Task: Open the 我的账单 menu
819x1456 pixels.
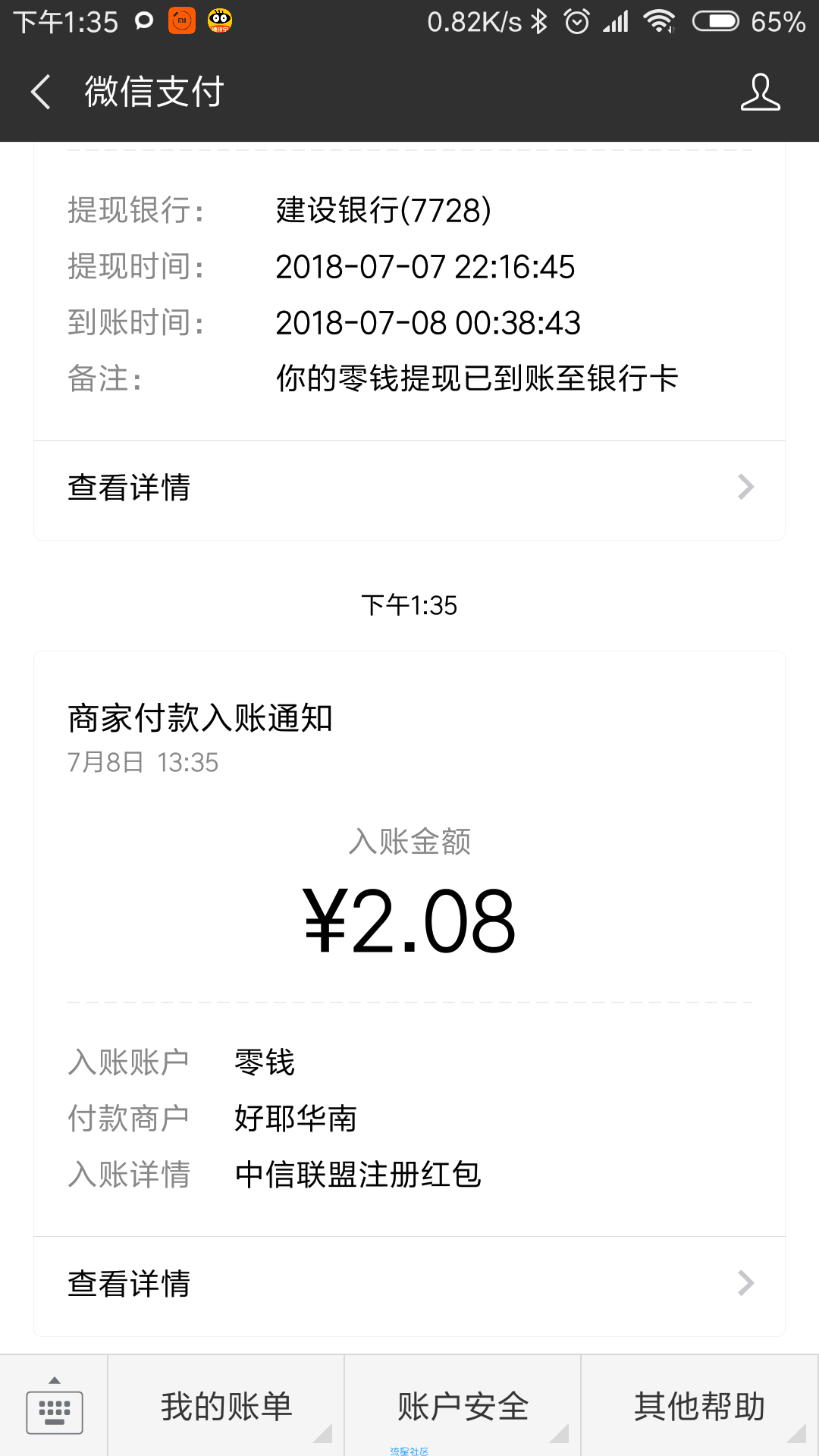Action: [x=226, y=1407]
